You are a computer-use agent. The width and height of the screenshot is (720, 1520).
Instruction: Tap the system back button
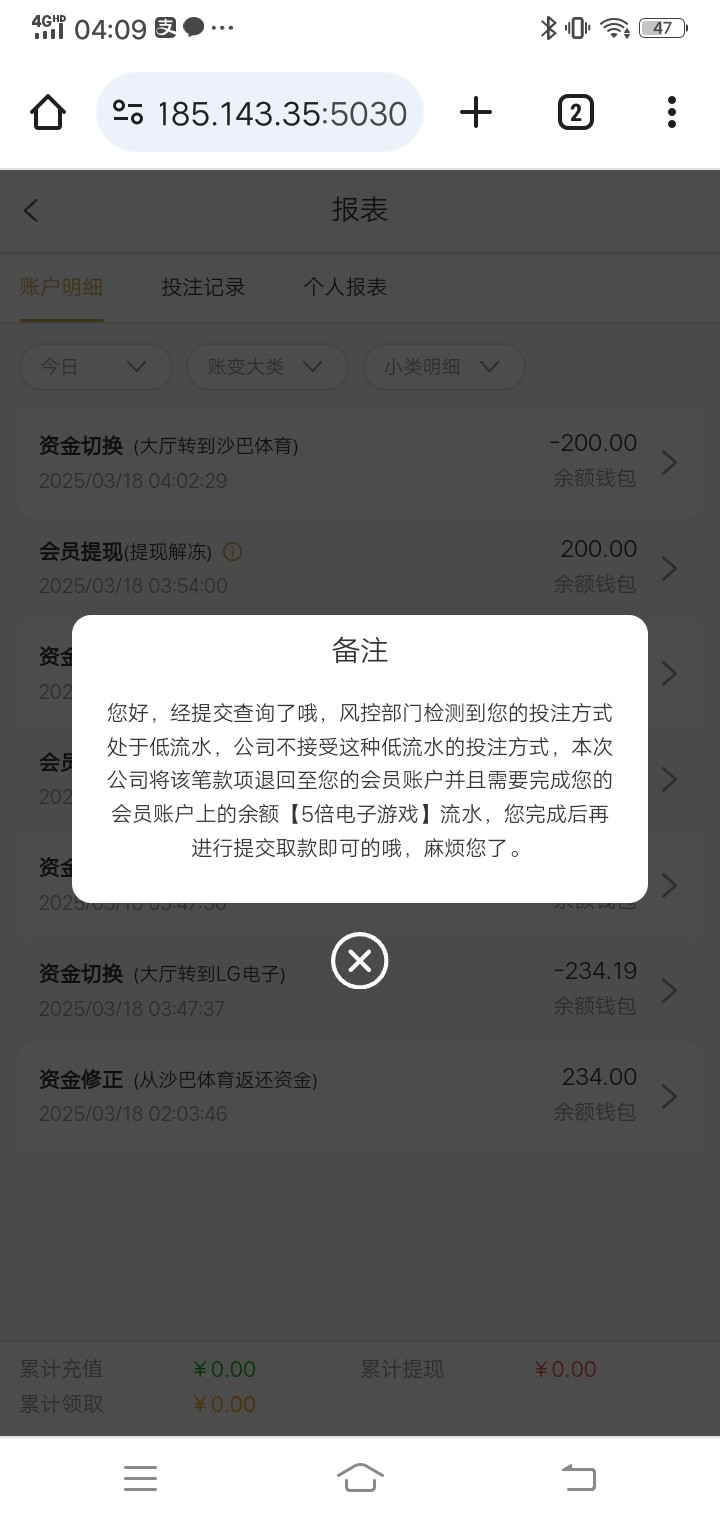(578, 1477)
